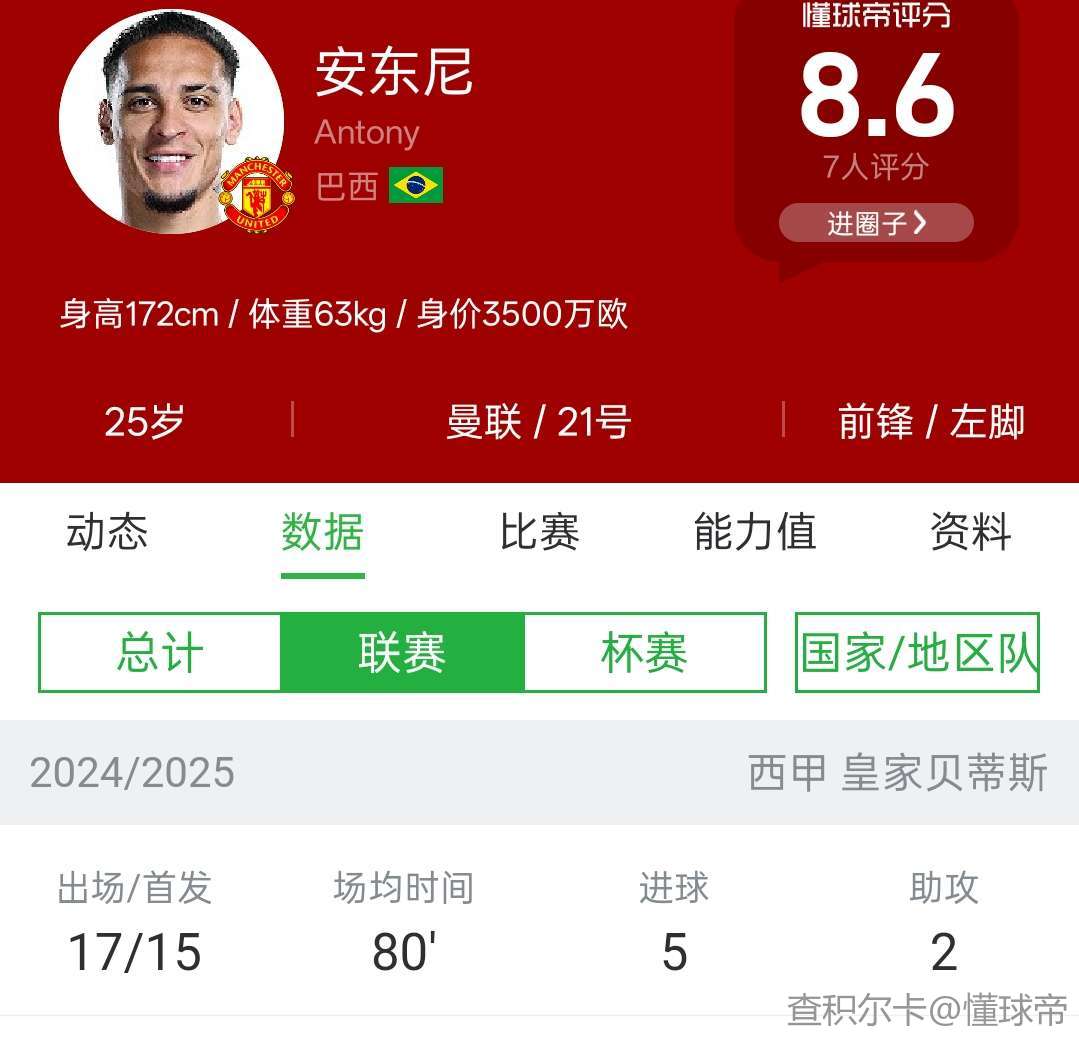Open Antony's profile photo
Image resolution: width=1079 pixels, height=1041 pixels.
coord(171,122)
